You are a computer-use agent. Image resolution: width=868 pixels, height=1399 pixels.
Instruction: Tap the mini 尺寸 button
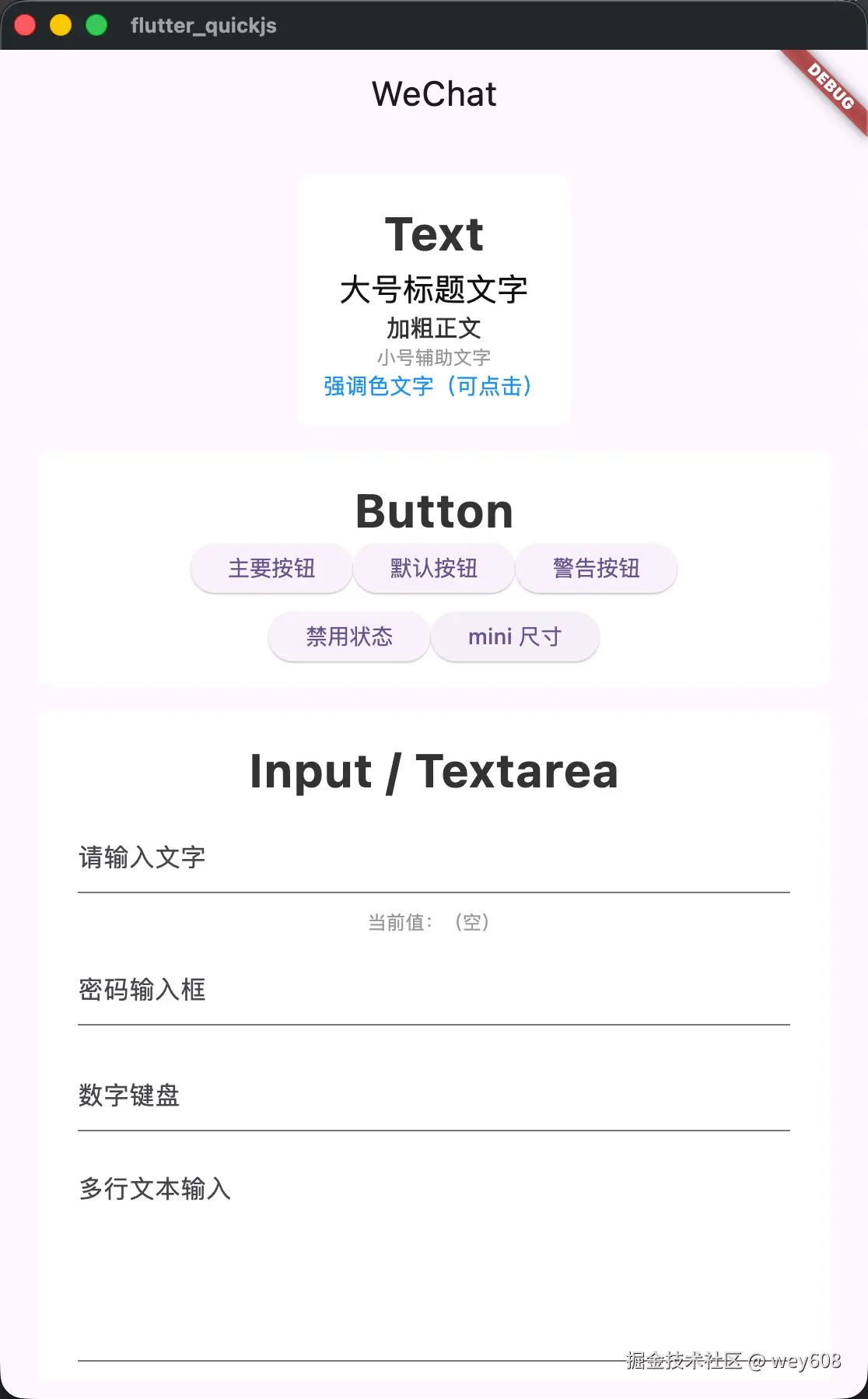(515, 637)
